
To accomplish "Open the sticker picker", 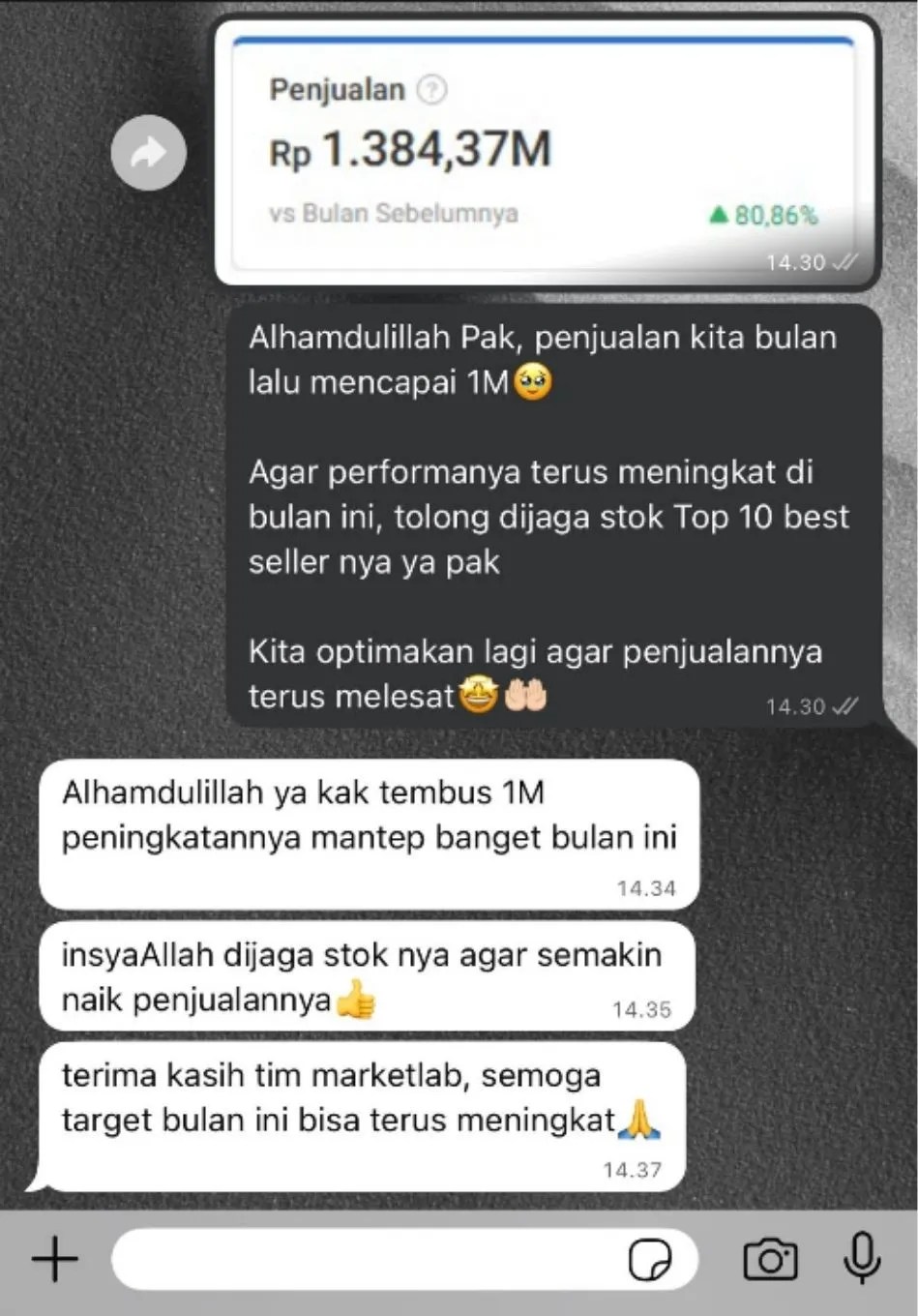I will click(x=650, y=1261).
